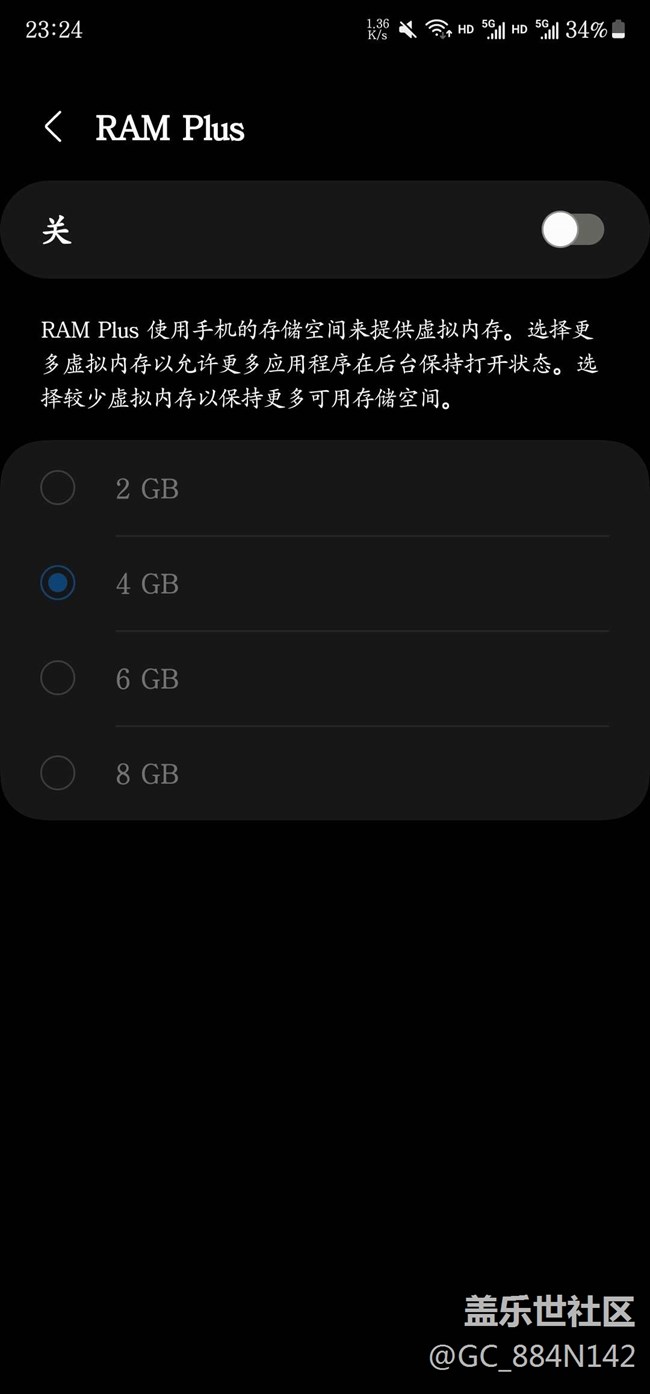Select the 8 GB option
Viewport: 650px width, 1394px height.
(x=58, y=773)
